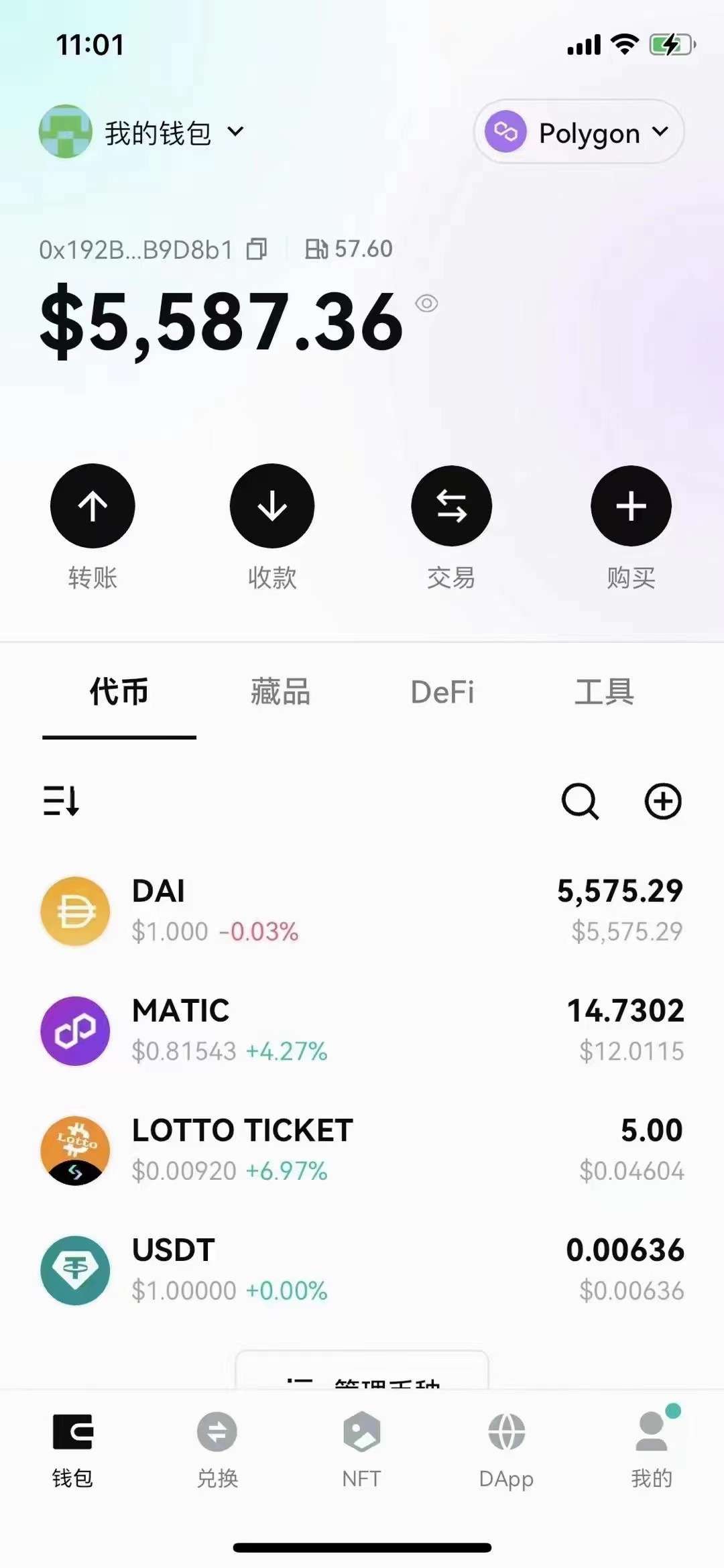Open the token sort options icon
Viewport: 724px width, 1568px height.
point(61,800)
